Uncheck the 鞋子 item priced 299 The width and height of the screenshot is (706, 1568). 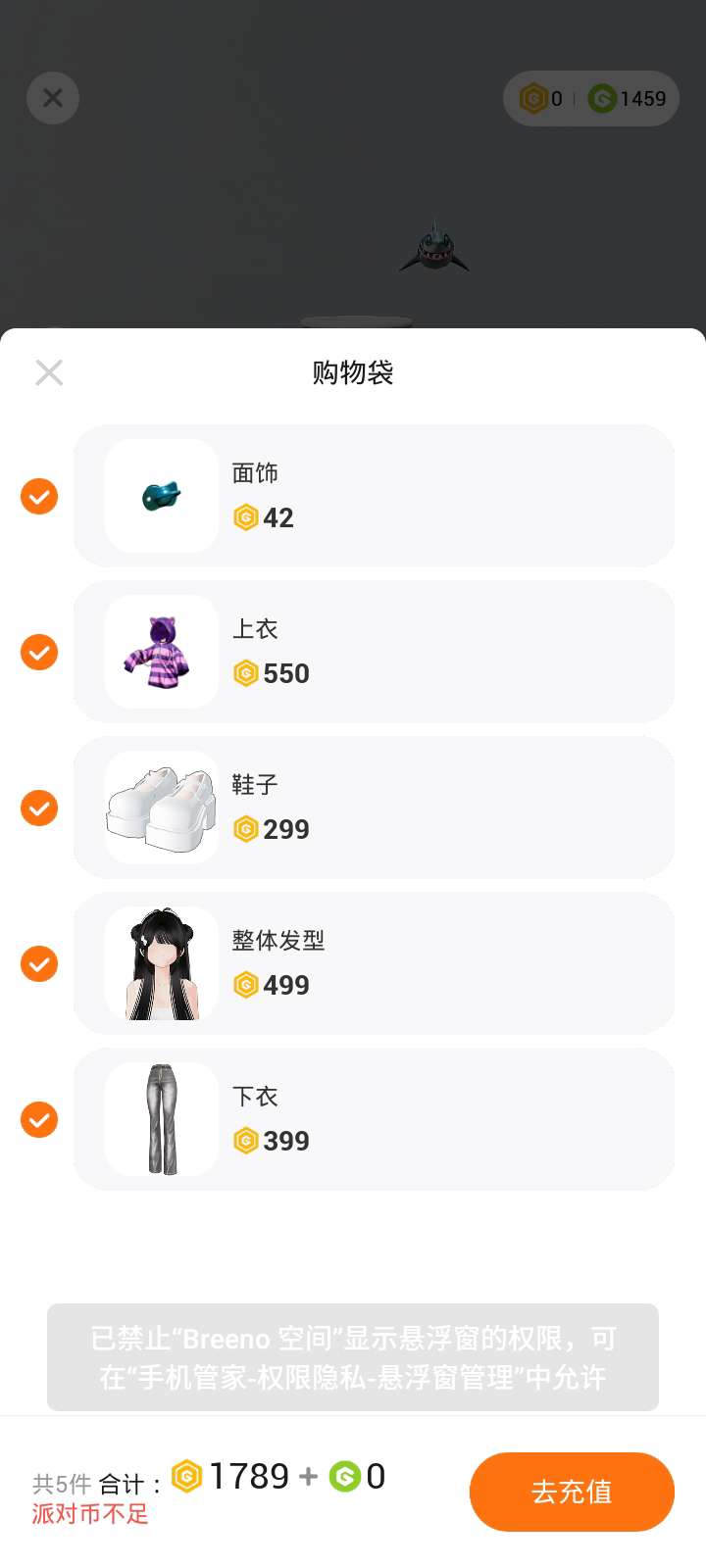coord(39,808)
